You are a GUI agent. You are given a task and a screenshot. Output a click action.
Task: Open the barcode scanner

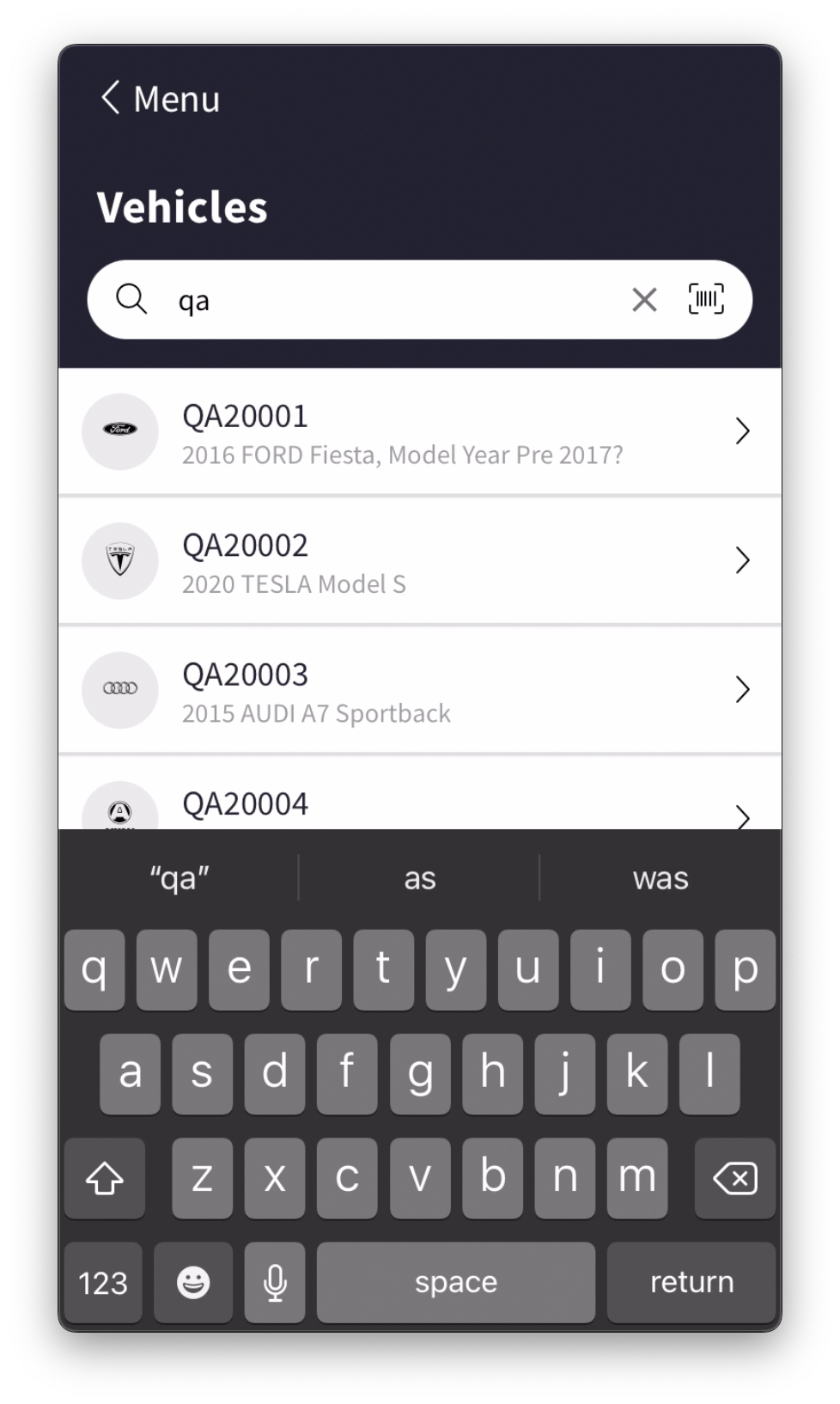tap(706, 299)
